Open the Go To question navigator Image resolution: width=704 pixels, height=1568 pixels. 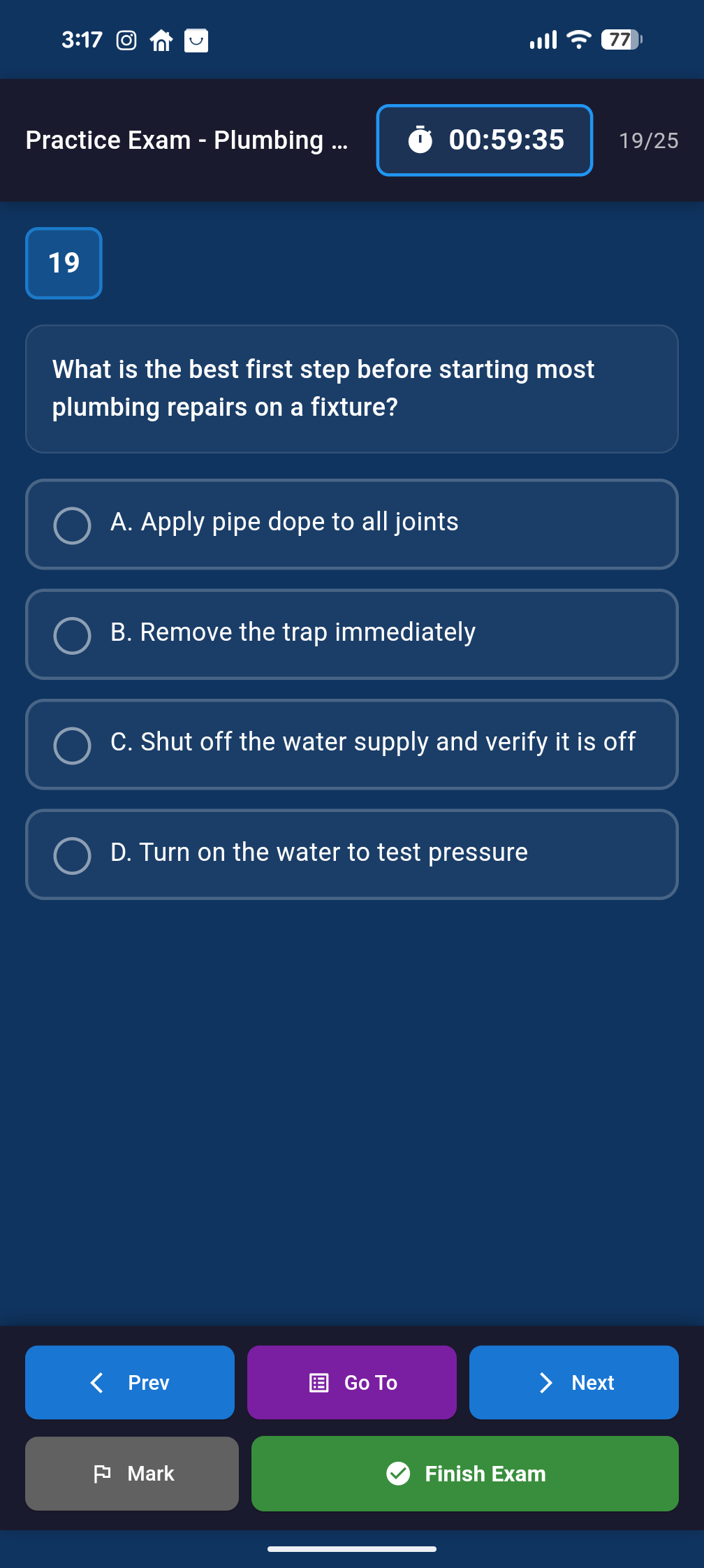(352, 1382)
